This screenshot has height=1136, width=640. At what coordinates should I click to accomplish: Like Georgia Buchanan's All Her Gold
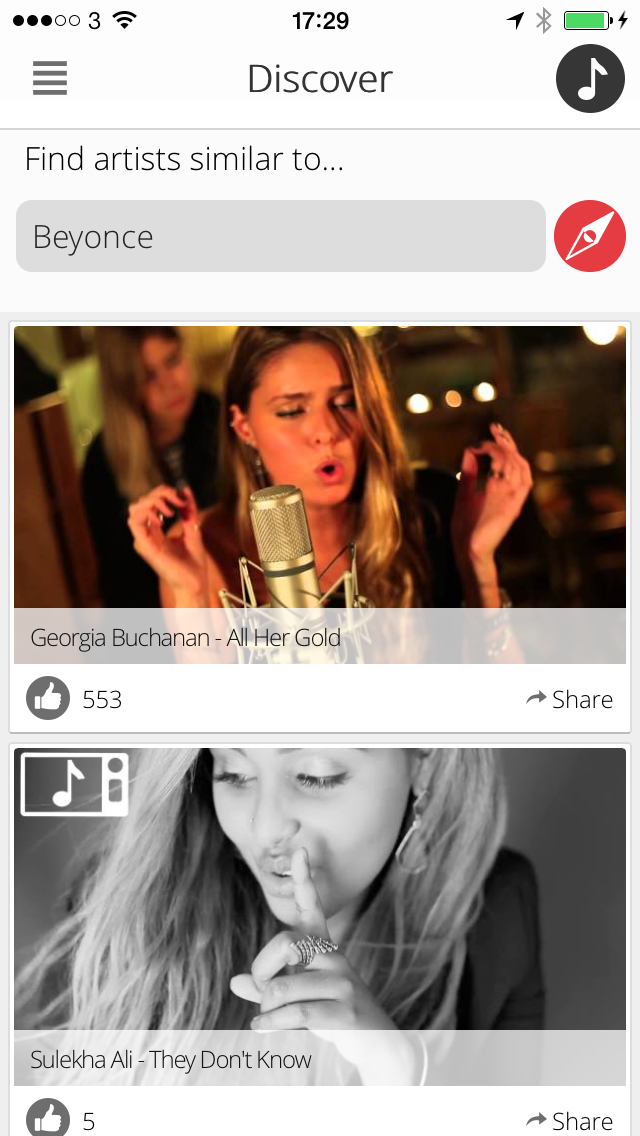click(x=48, y=698)
